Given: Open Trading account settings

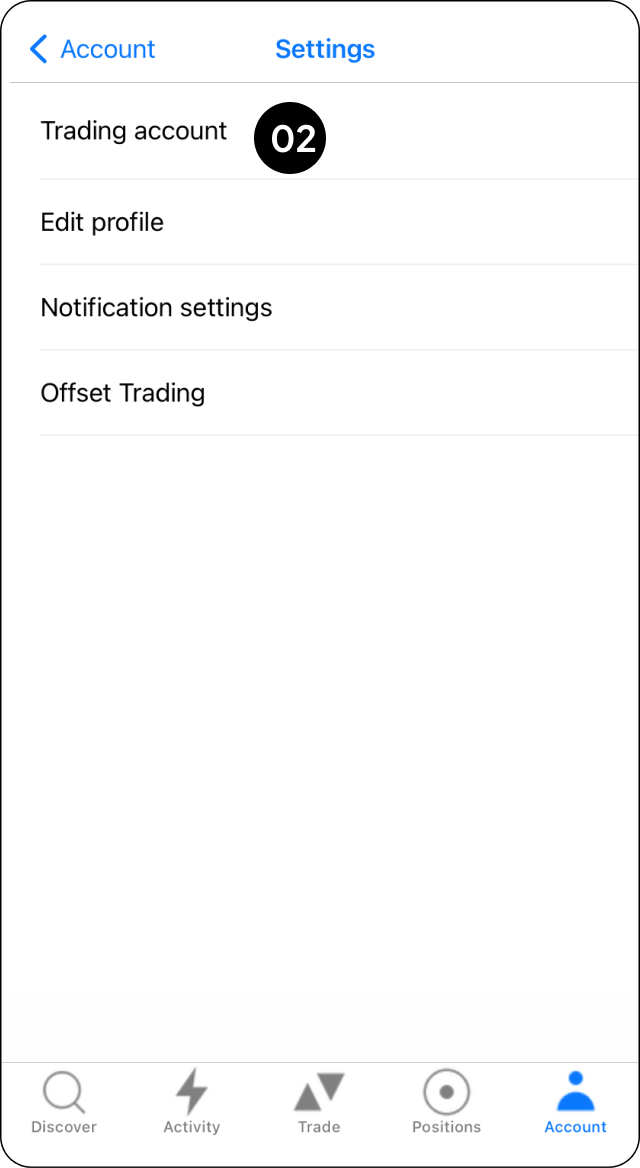Looking at the screenshot, I should [134, 131].
